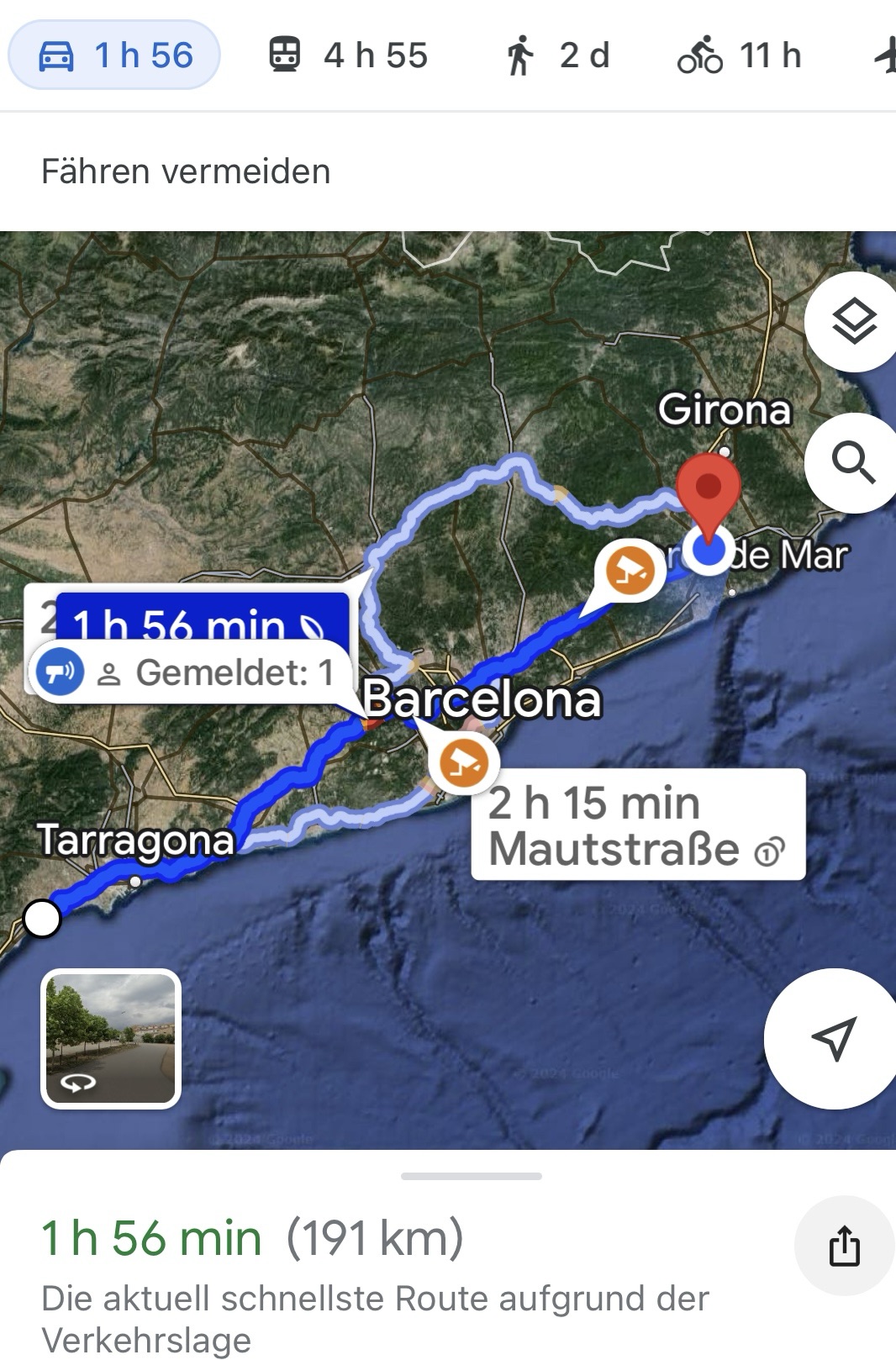Tap the speed camera icon near Barcelona
The width and height of the screenshot is (896, 1360).
coord(464,762)
